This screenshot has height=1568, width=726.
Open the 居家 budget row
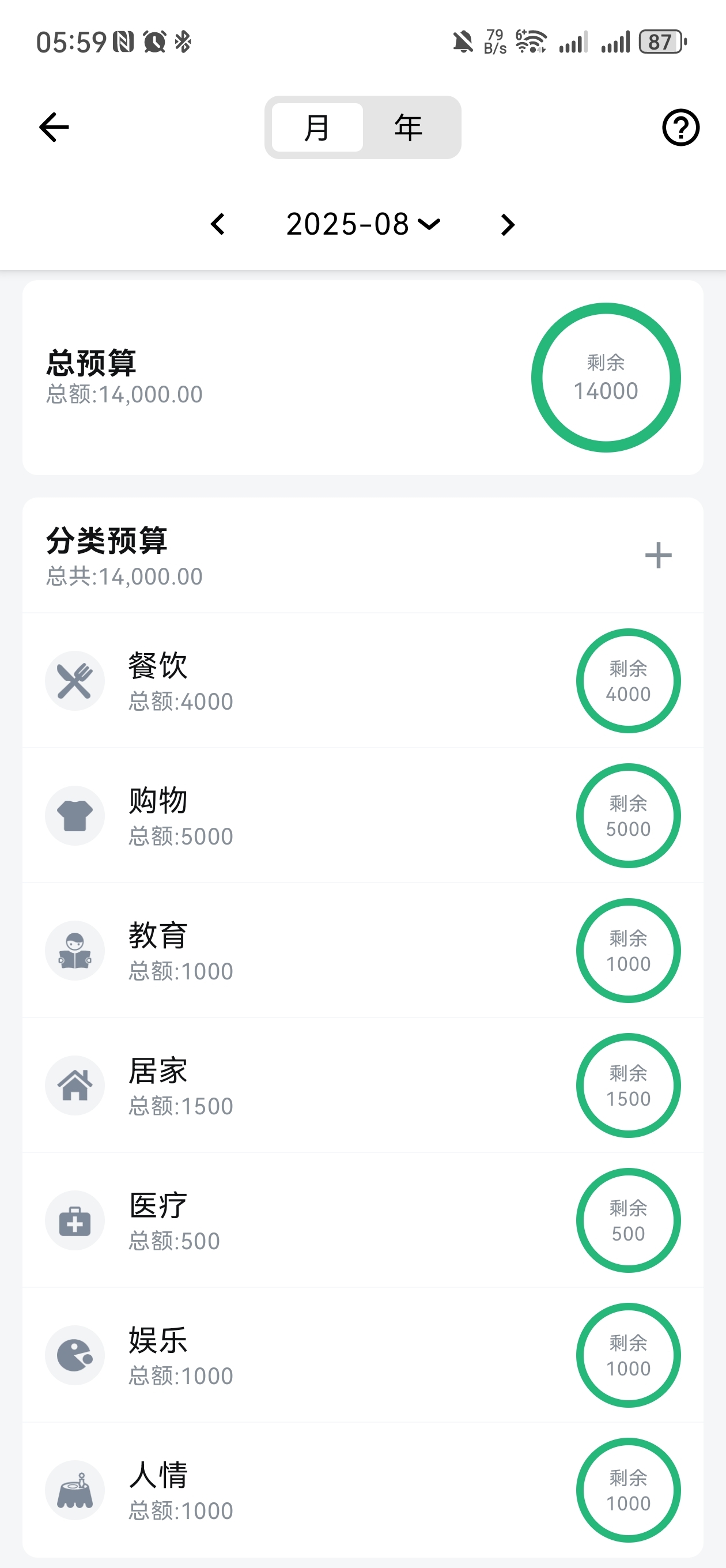coord(362,1085)
